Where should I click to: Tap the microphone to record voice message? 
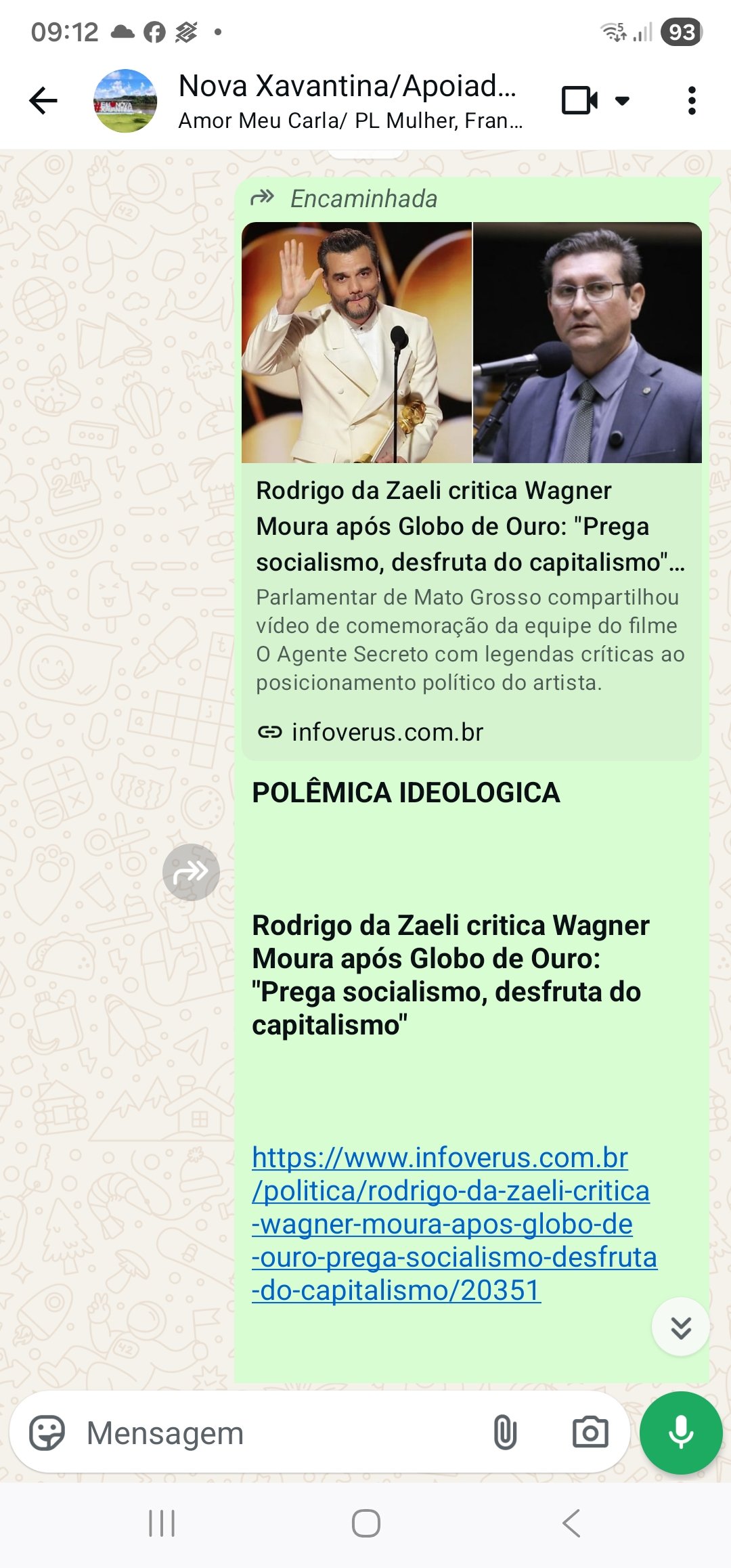click(681, 1433)
